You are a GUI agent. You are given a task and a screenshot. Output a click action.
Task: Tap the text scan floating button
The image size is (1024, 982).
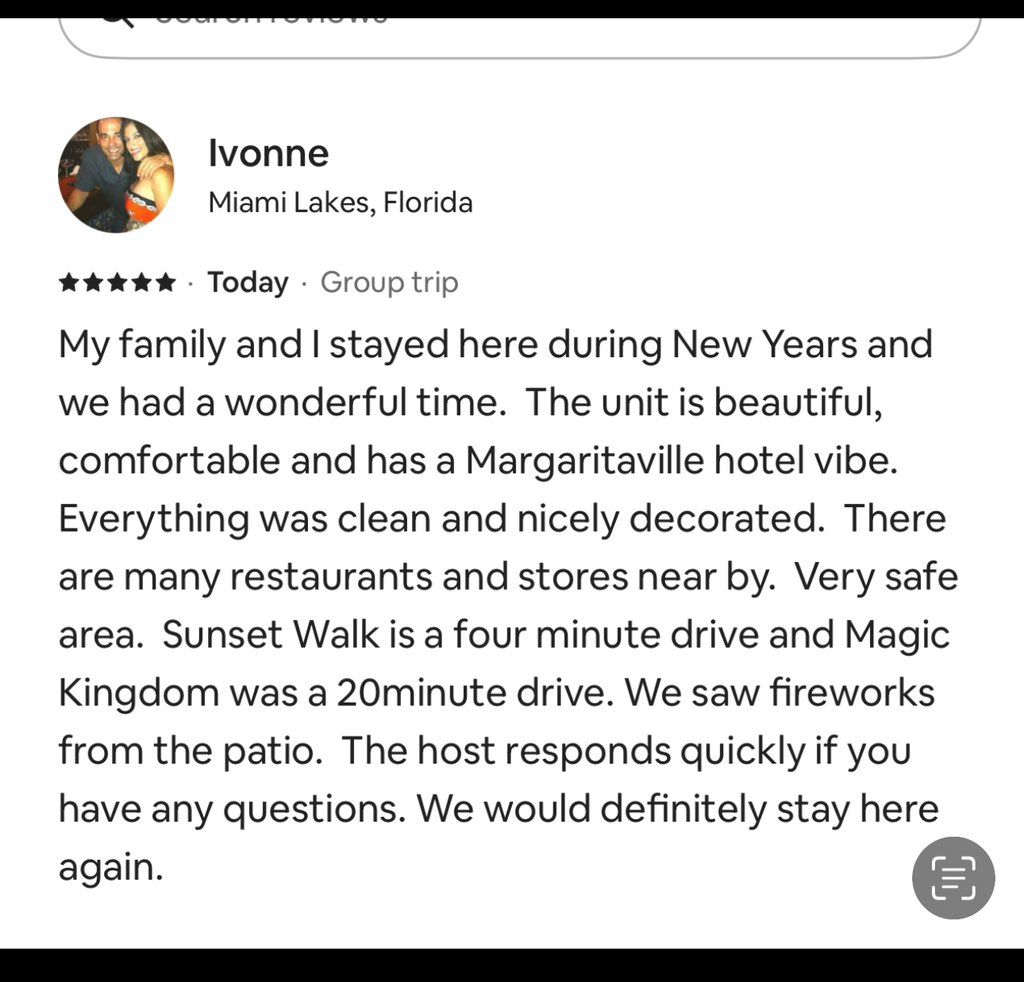click(952, 878)
